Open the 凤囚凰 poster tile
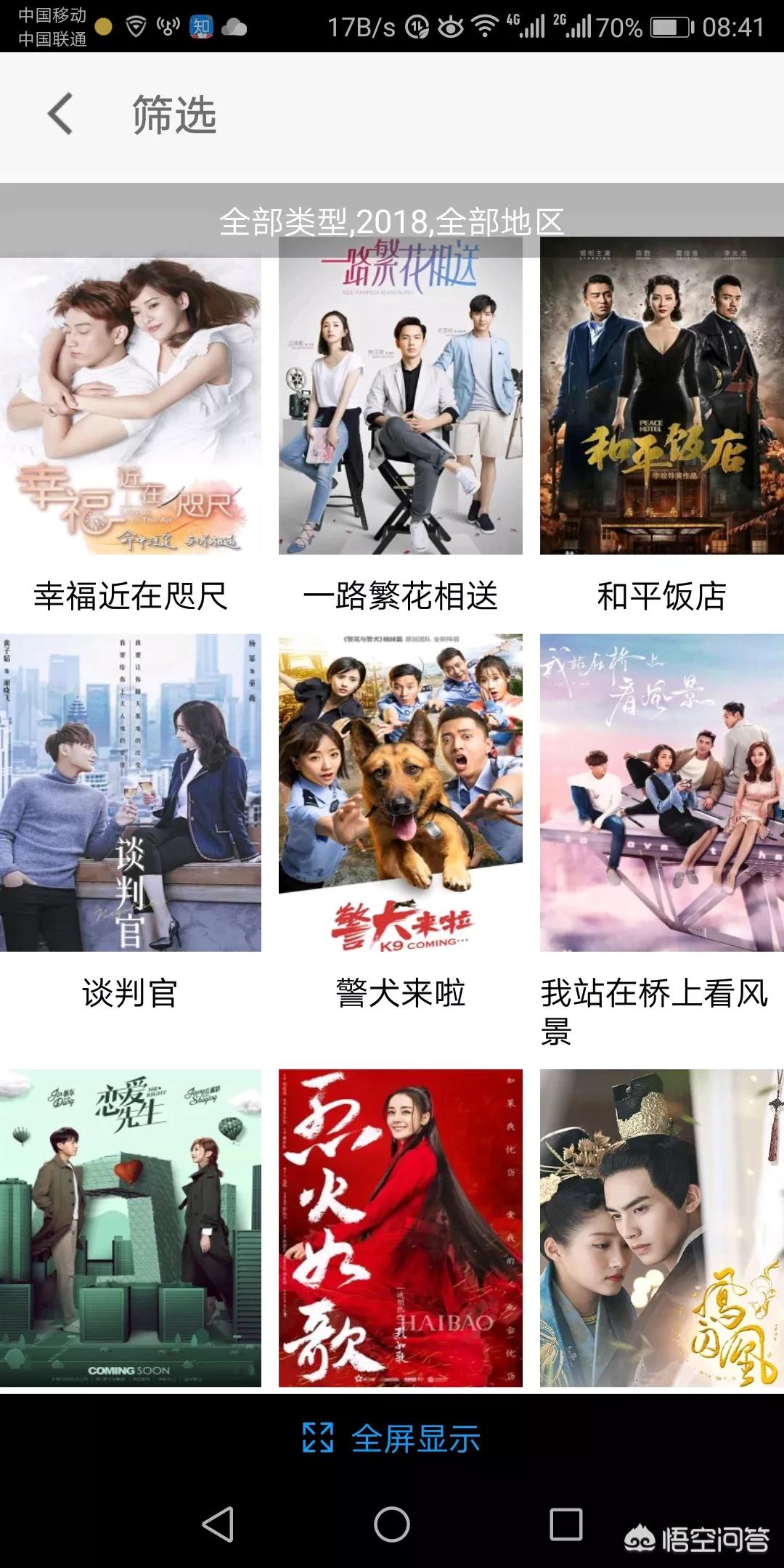The height and width of the screenshot is (1568, 784). [x=662, y=1228]
